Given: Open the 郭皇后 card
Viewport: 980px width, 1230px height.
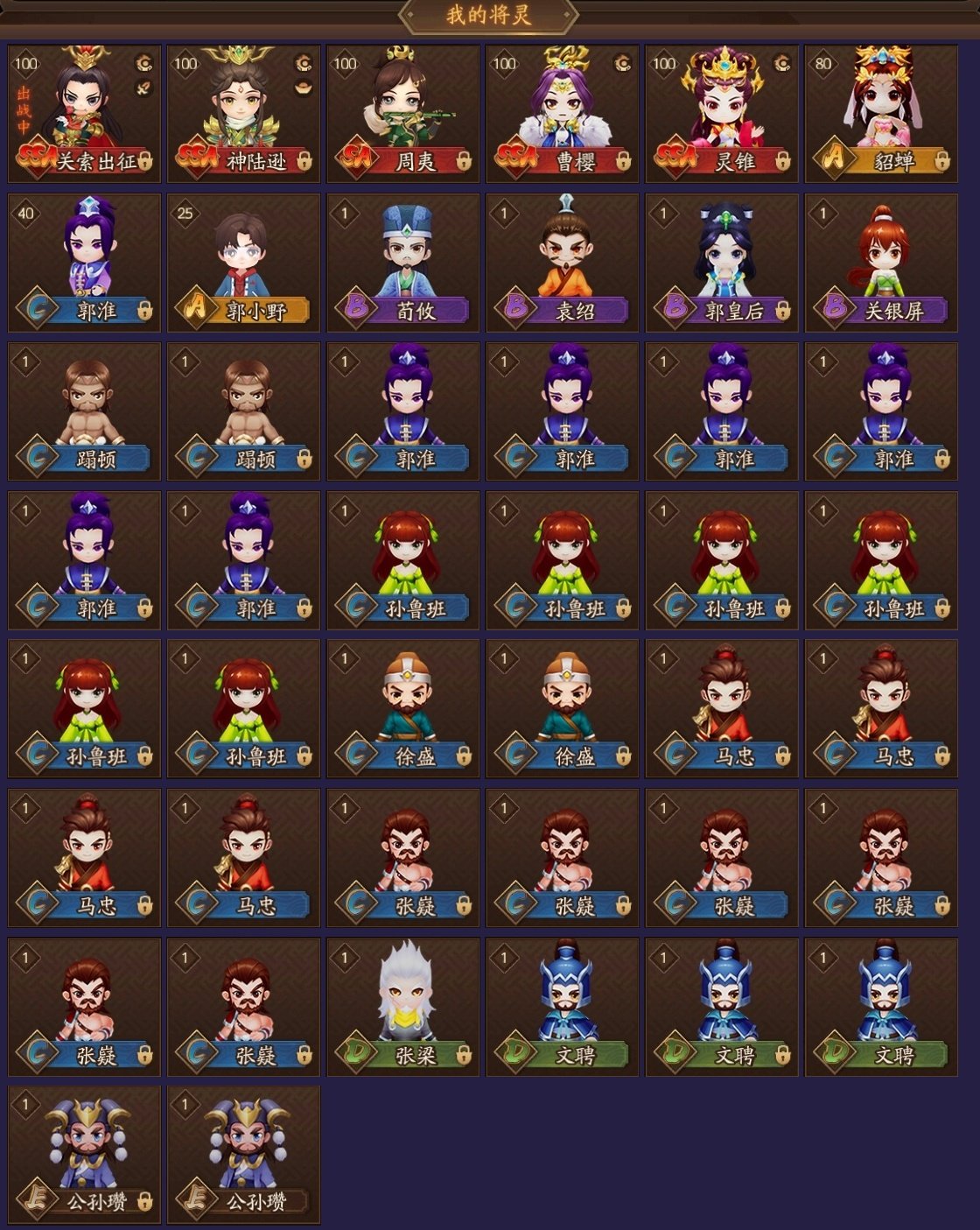Looking at the screenshot, I should coord(722,263).
